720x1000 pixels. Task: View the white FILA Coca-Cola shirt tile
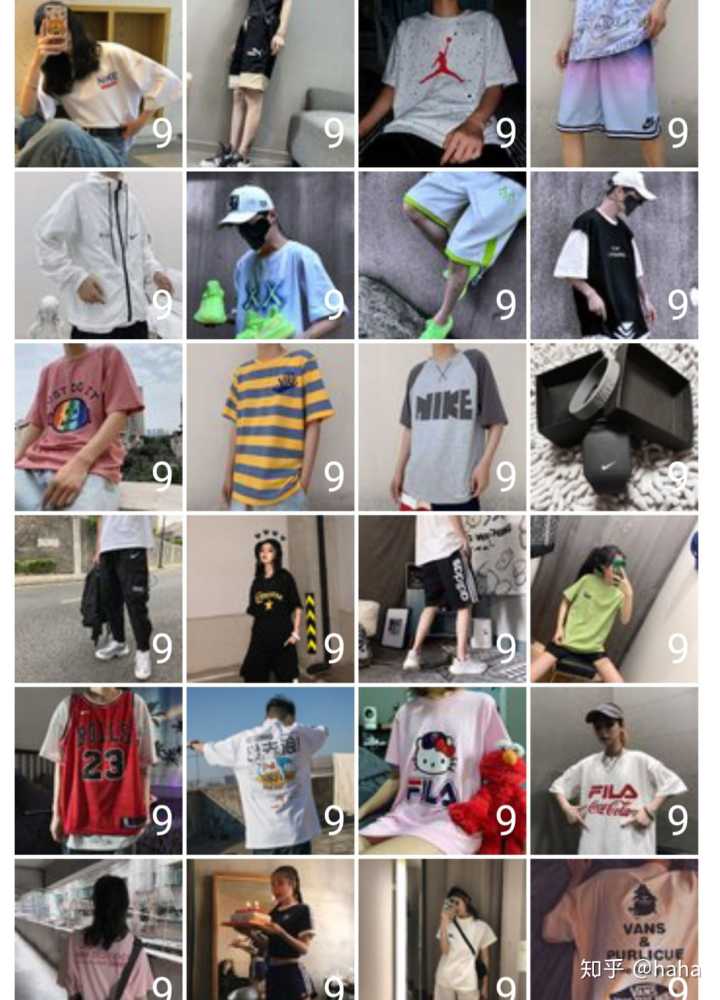point(614,770)
